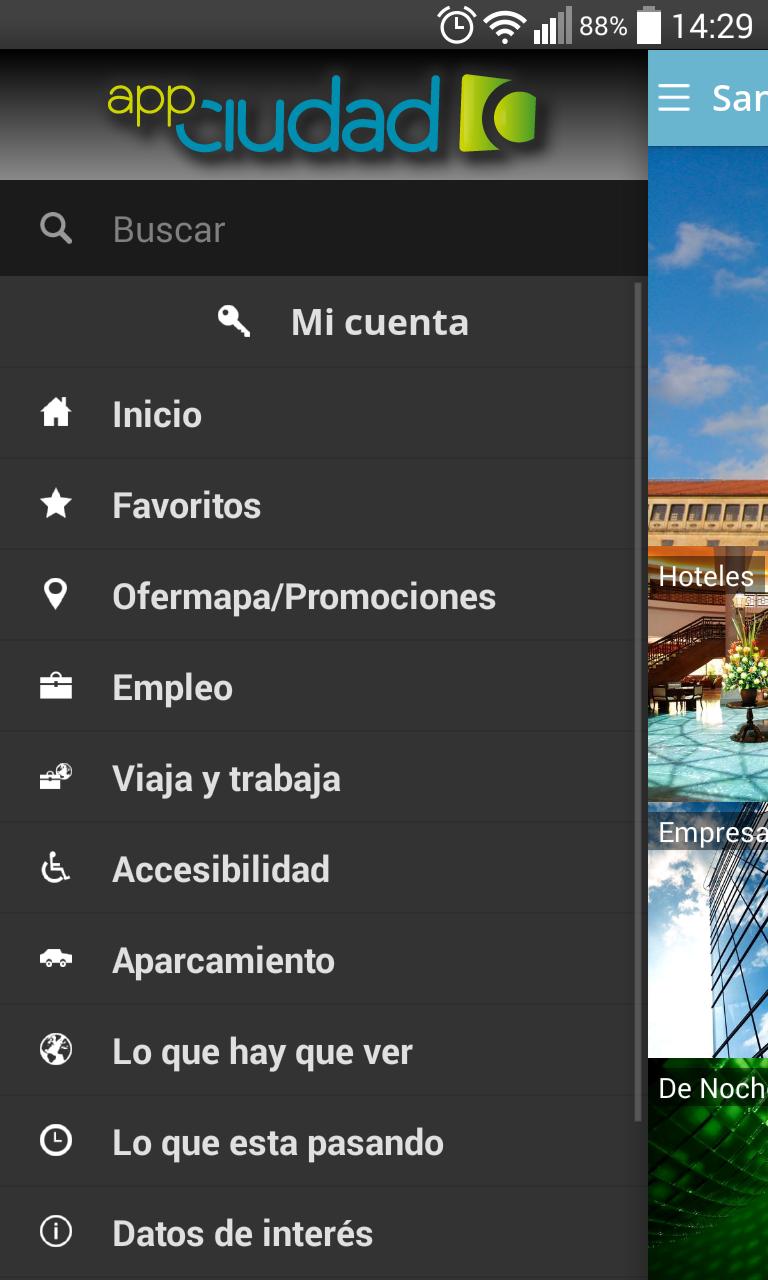Click the globe icon for Lo que hay que ver
Screen dimensions: 768x1280
55,1049
